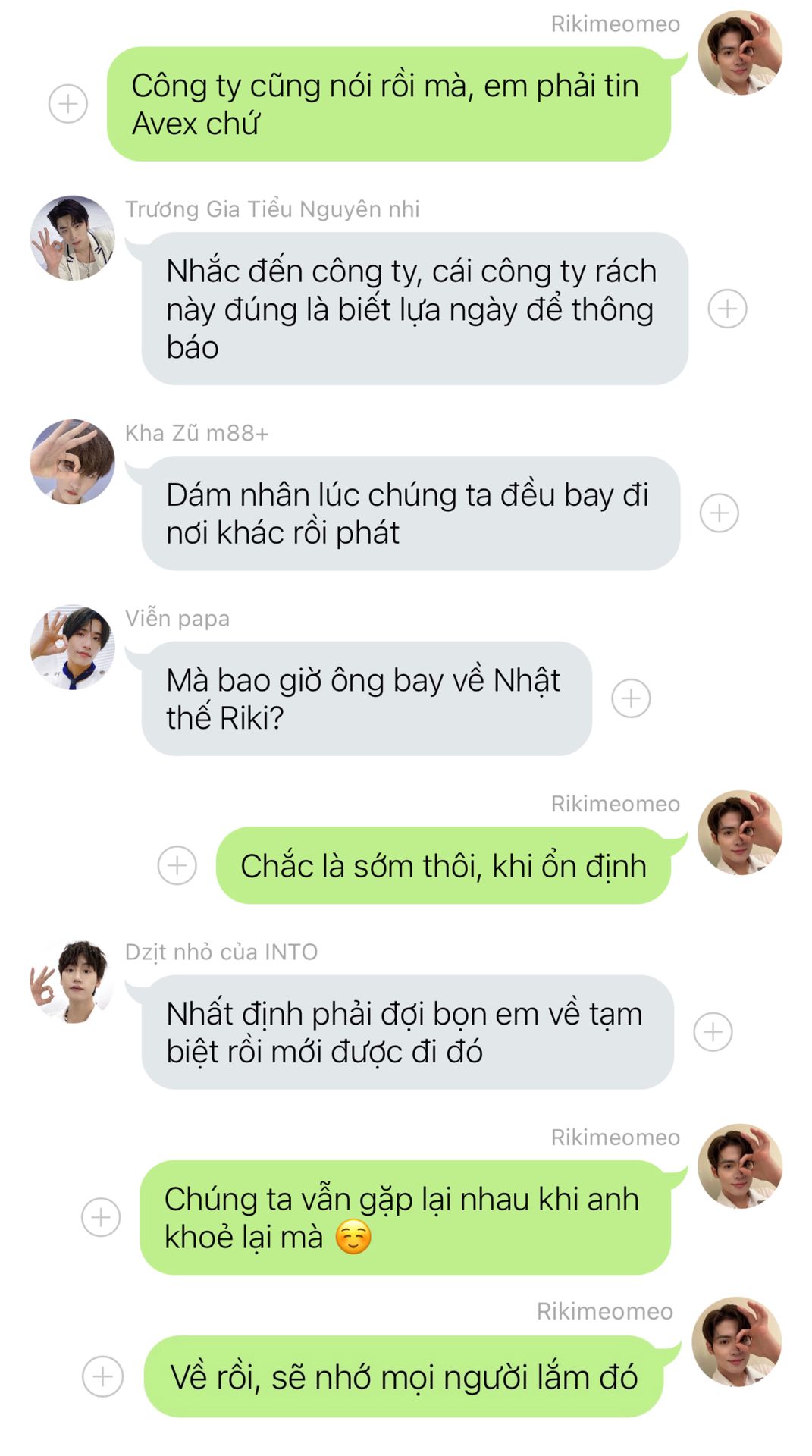Tap plus icon next to "Mà bao giờ ông bay" message
812x1456 pixels.
coord(631,698)
